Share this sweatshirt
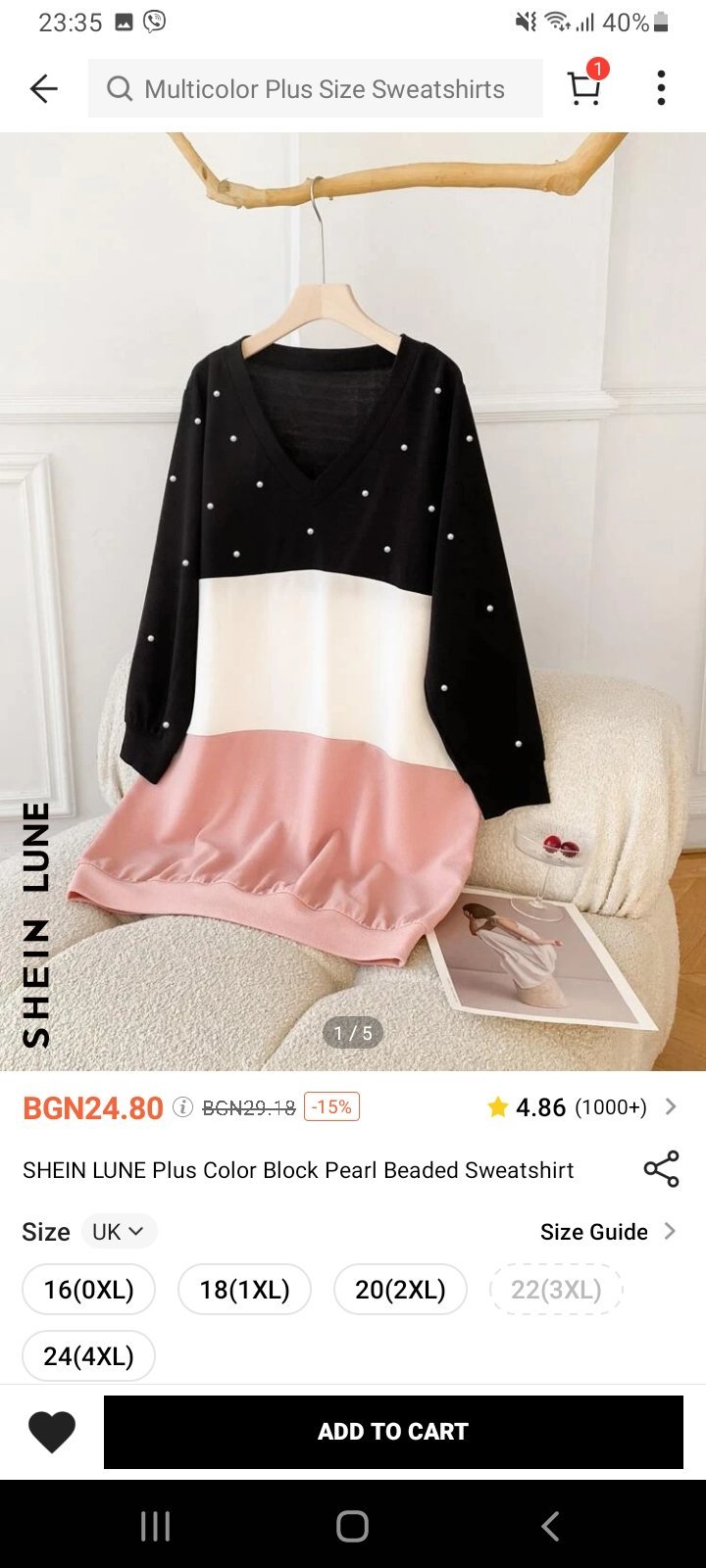Image resolution: width=706 pixels, height=1568 pixels. tap(661, 1169)
